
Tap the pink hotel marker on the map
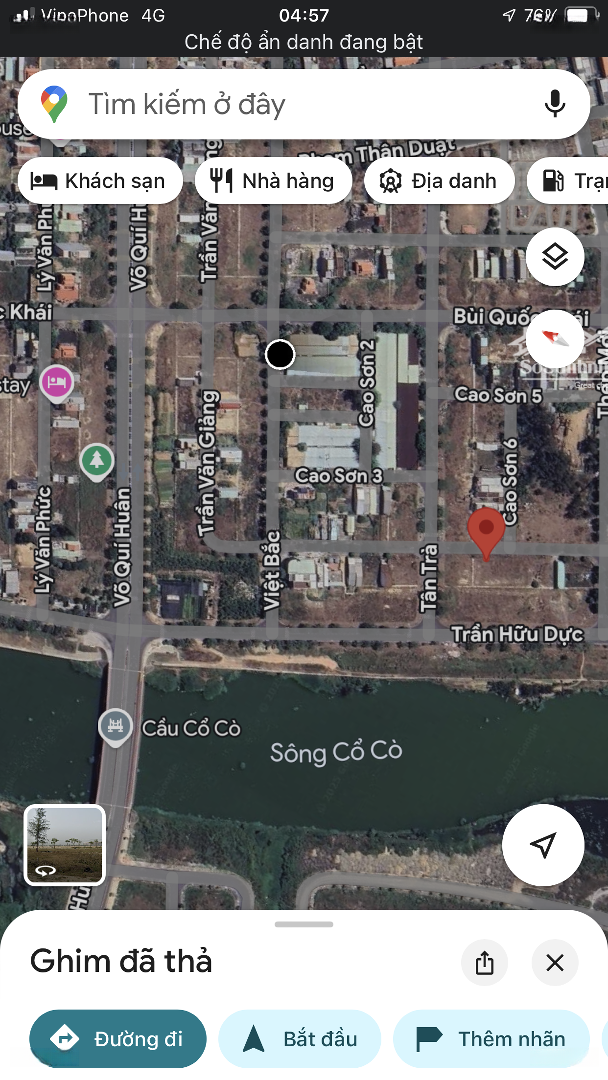56,383
